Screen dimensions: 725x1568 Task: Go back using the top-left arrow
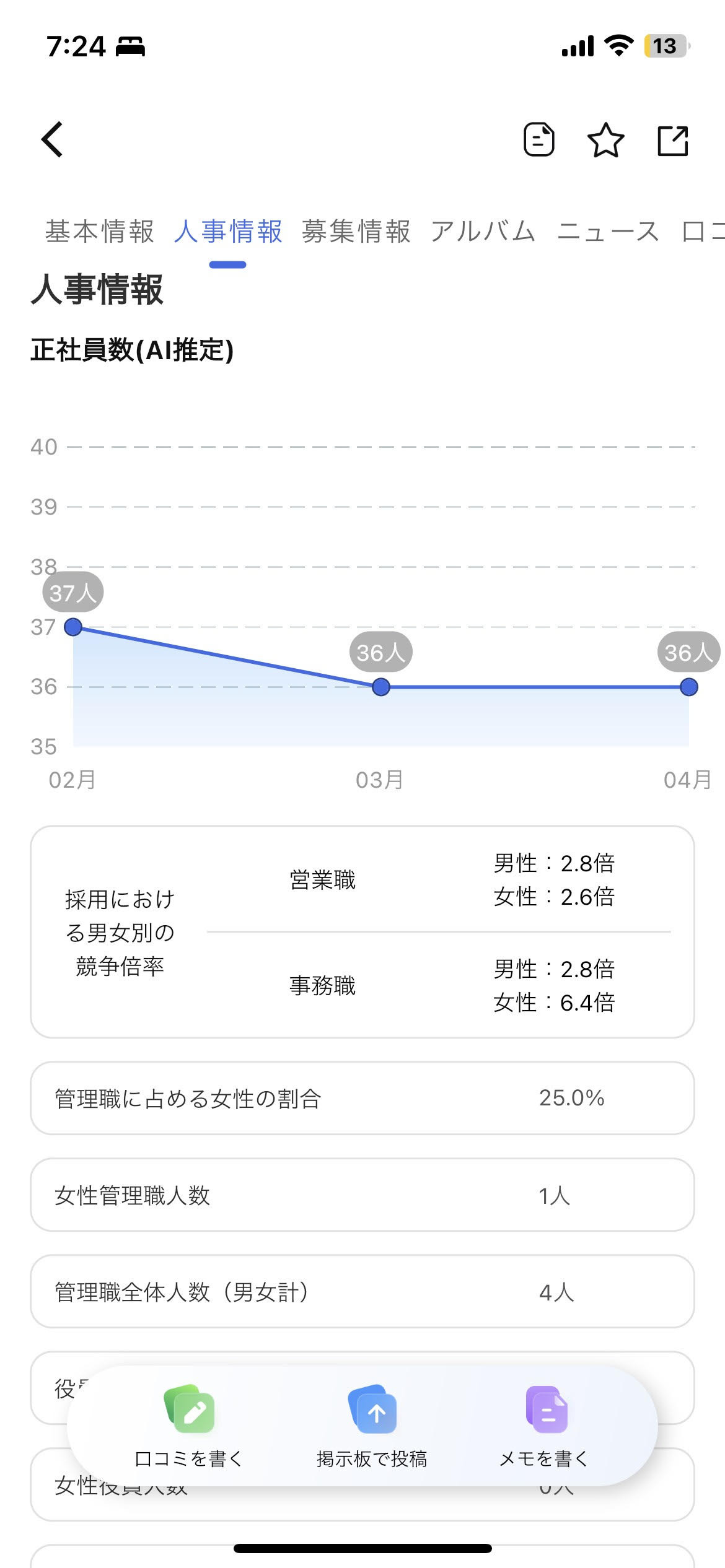(x=53, y=139)
